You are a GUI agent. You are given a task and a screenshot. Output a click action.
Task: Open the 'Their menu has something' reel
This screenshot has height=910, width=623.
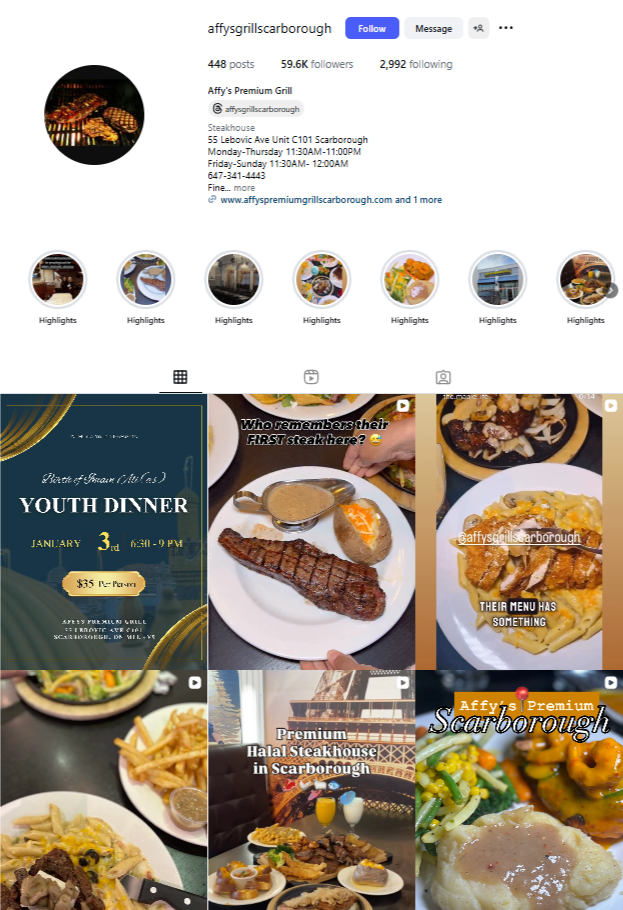click(x=519, y=531)
